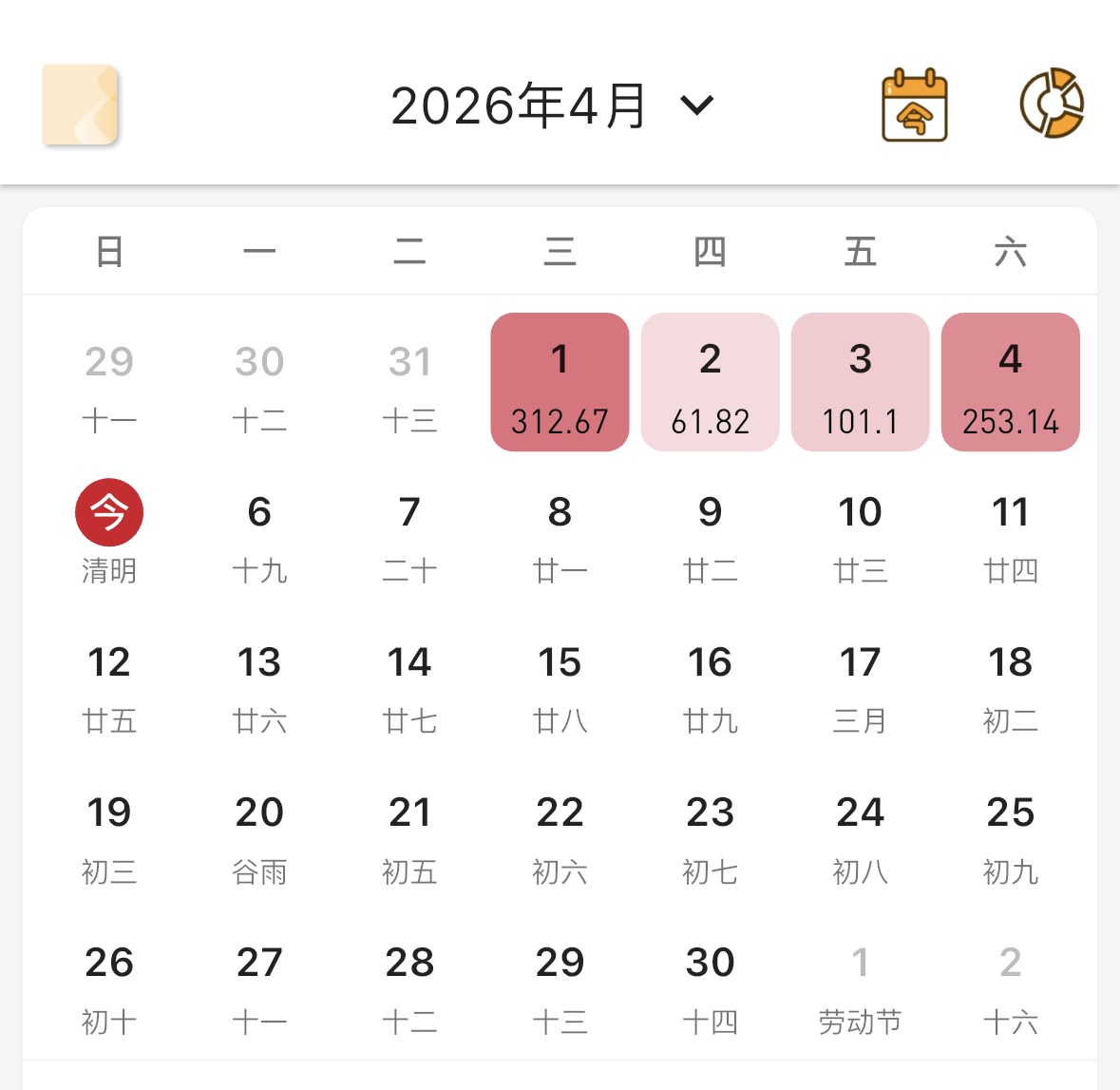Select April 3 with 101.1

[x=860, y=382]
